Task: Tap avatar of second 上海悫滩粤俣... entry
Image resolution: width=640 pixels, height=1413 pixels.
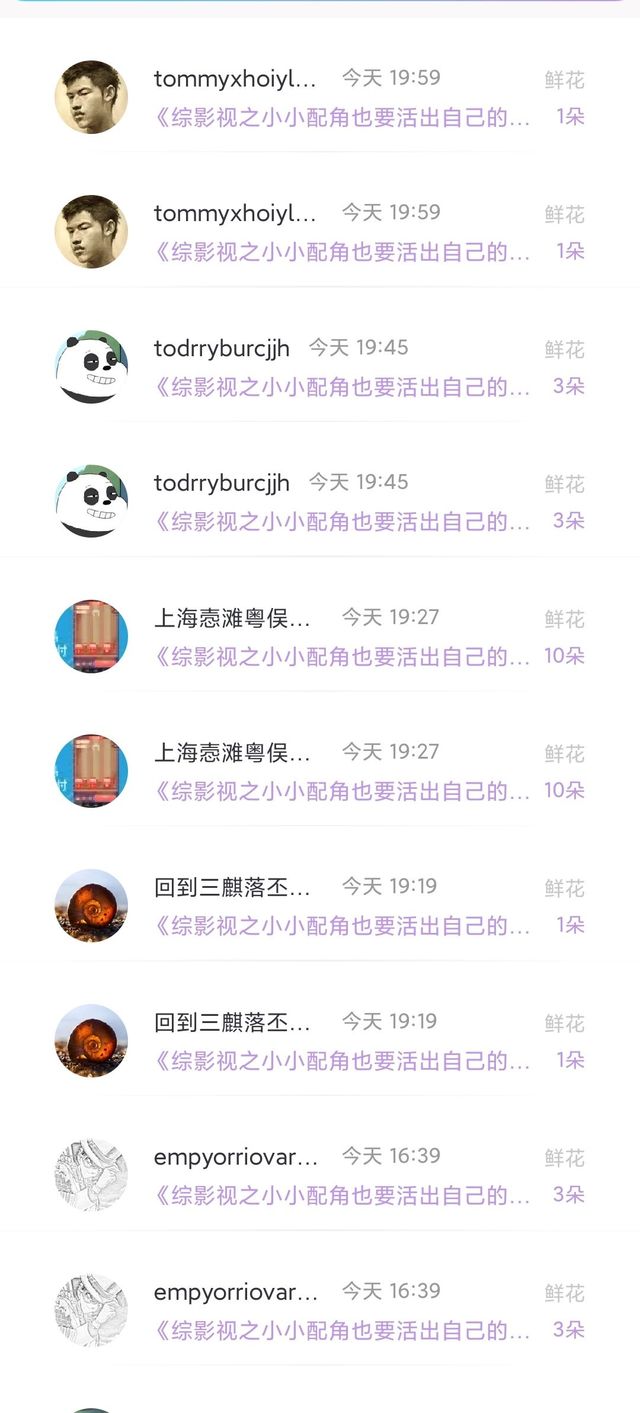Action: coord(91,771)
